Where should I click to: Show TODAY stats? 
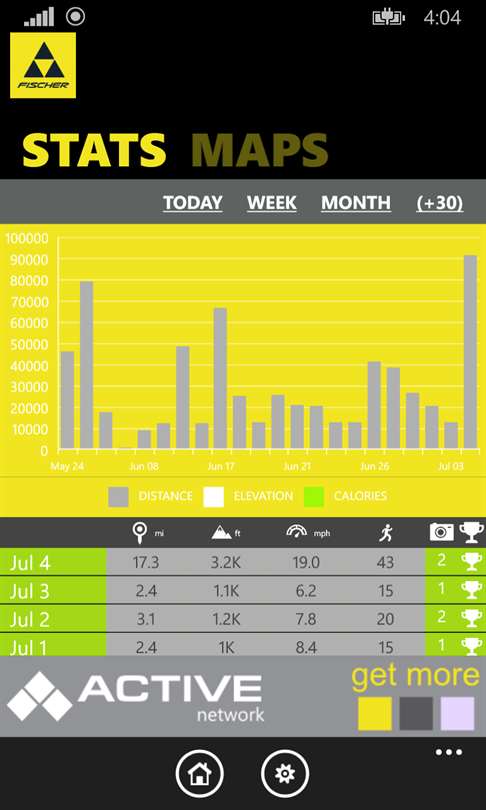pyautogui.click(x=193, y=202)
